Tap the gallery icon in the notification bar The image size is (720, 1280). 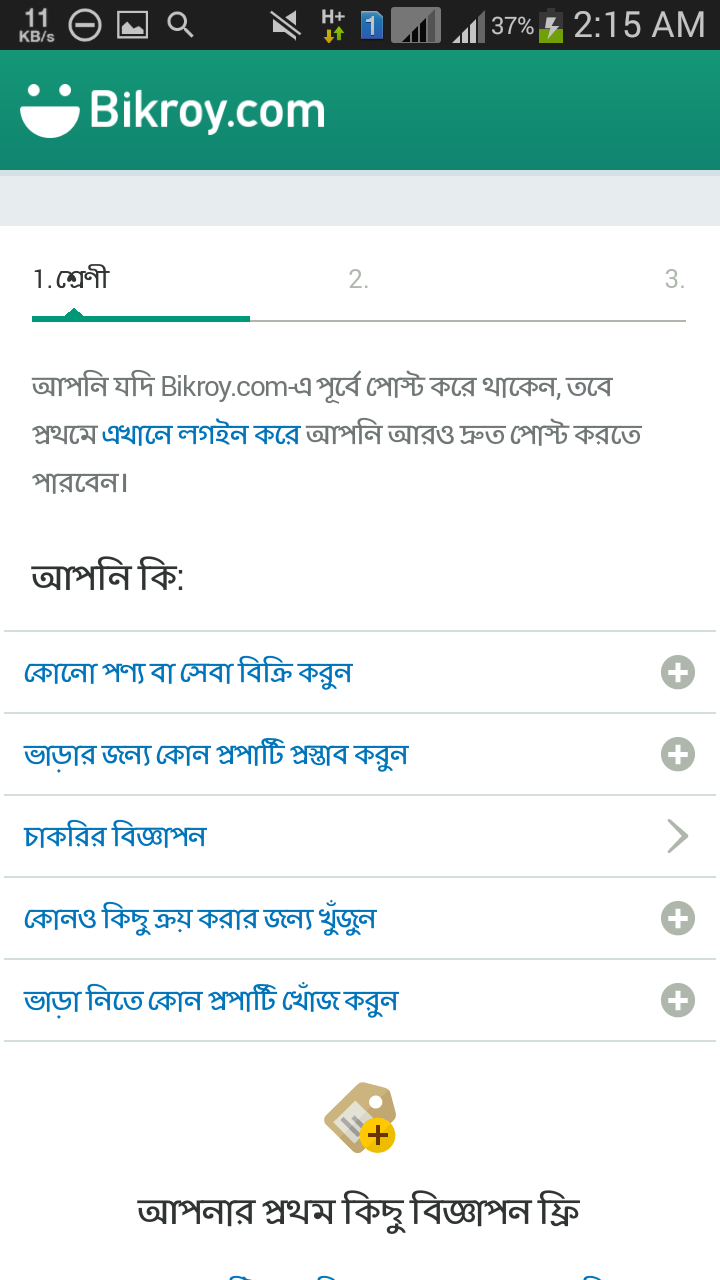(x=132, y=22)
